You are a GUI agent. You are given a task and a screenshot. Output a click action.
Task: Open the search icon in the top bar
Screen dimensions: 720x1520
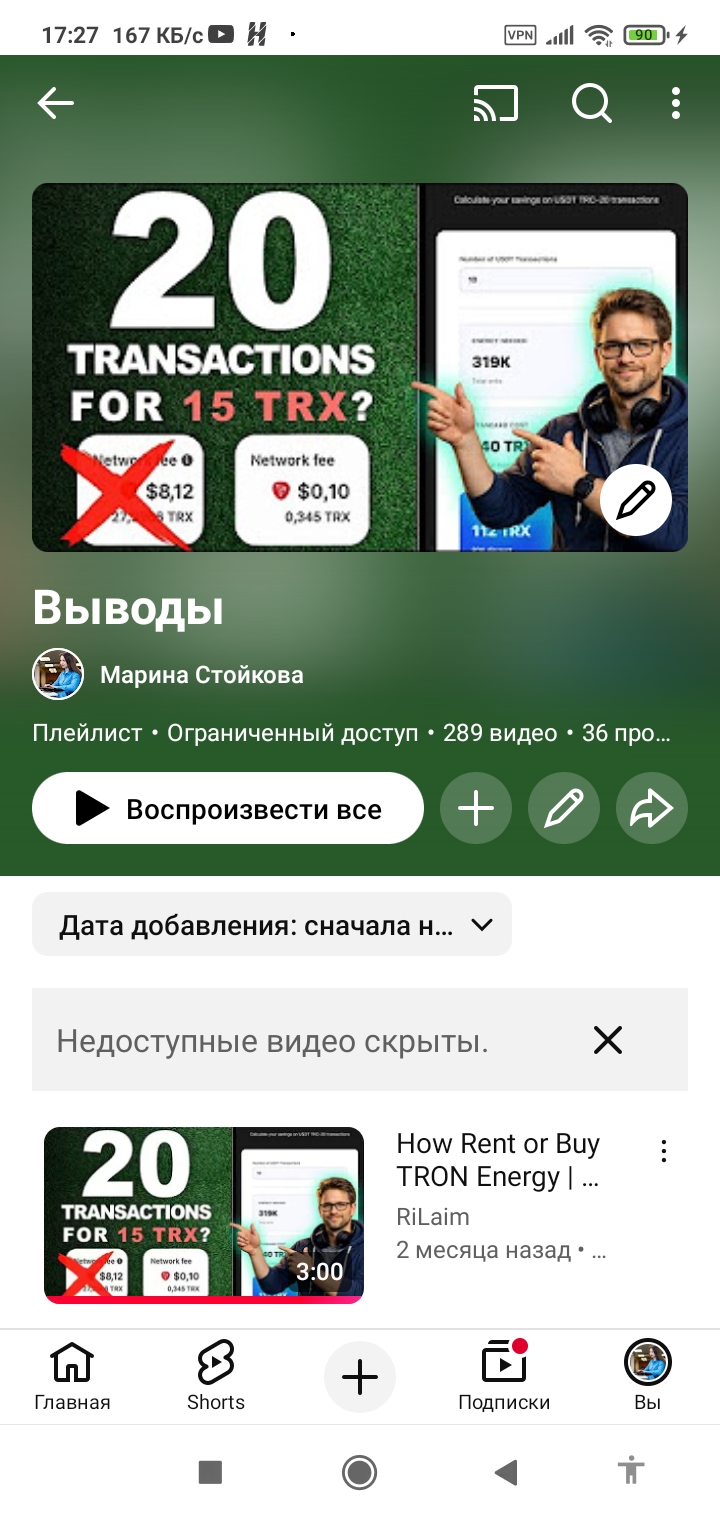coord(591,103)
